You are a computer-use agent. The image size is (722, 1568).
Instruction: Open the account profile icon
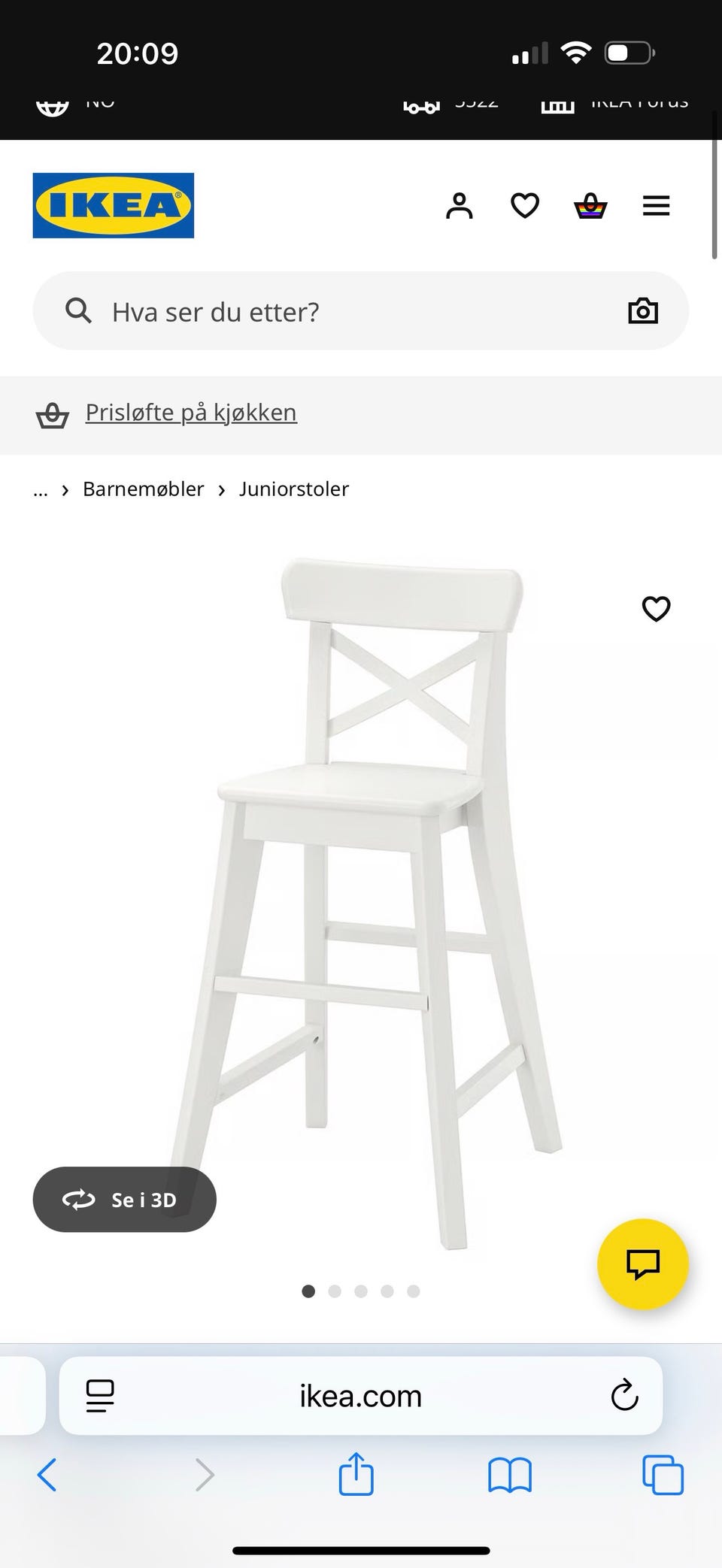point(459,205)
